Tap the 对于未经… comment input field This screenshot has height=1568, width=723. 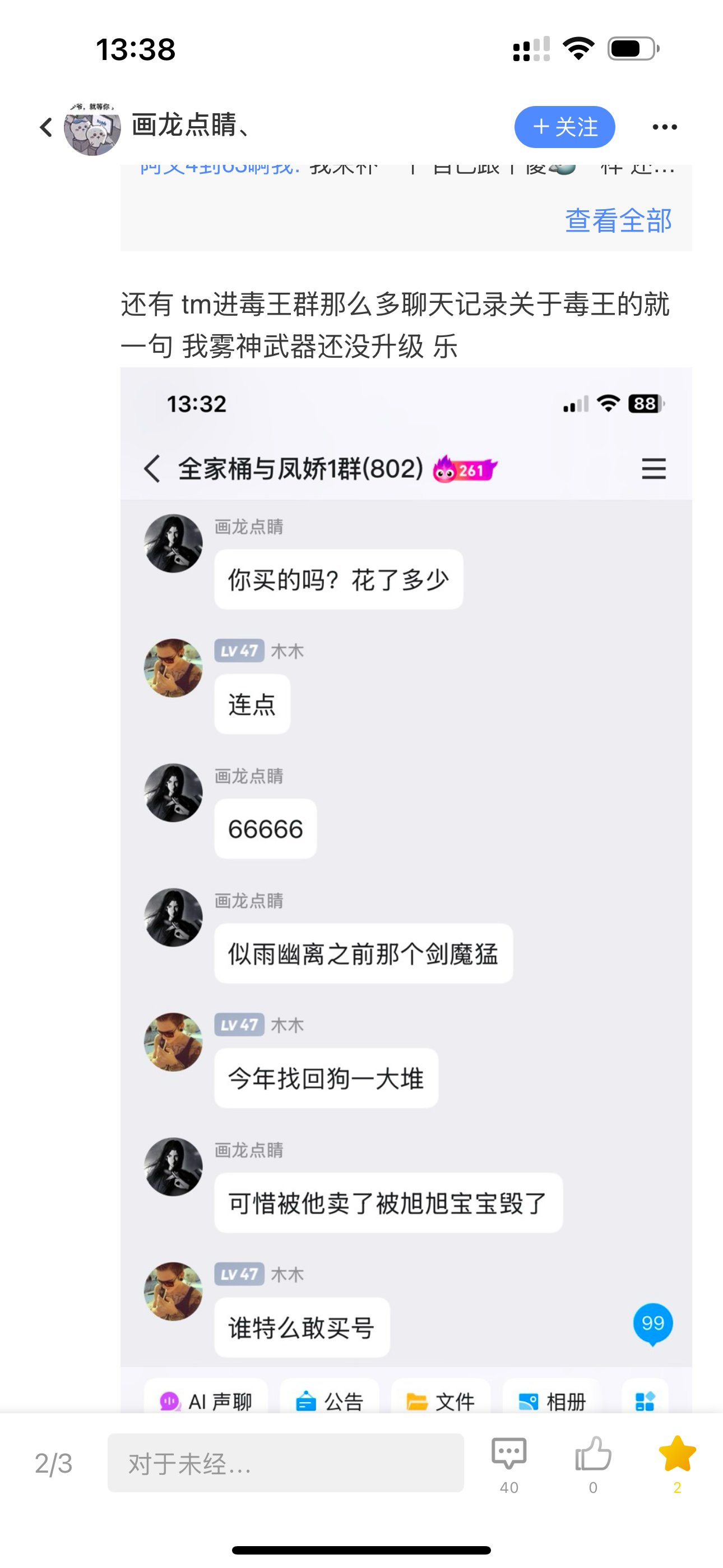[x=285, y=1463]
